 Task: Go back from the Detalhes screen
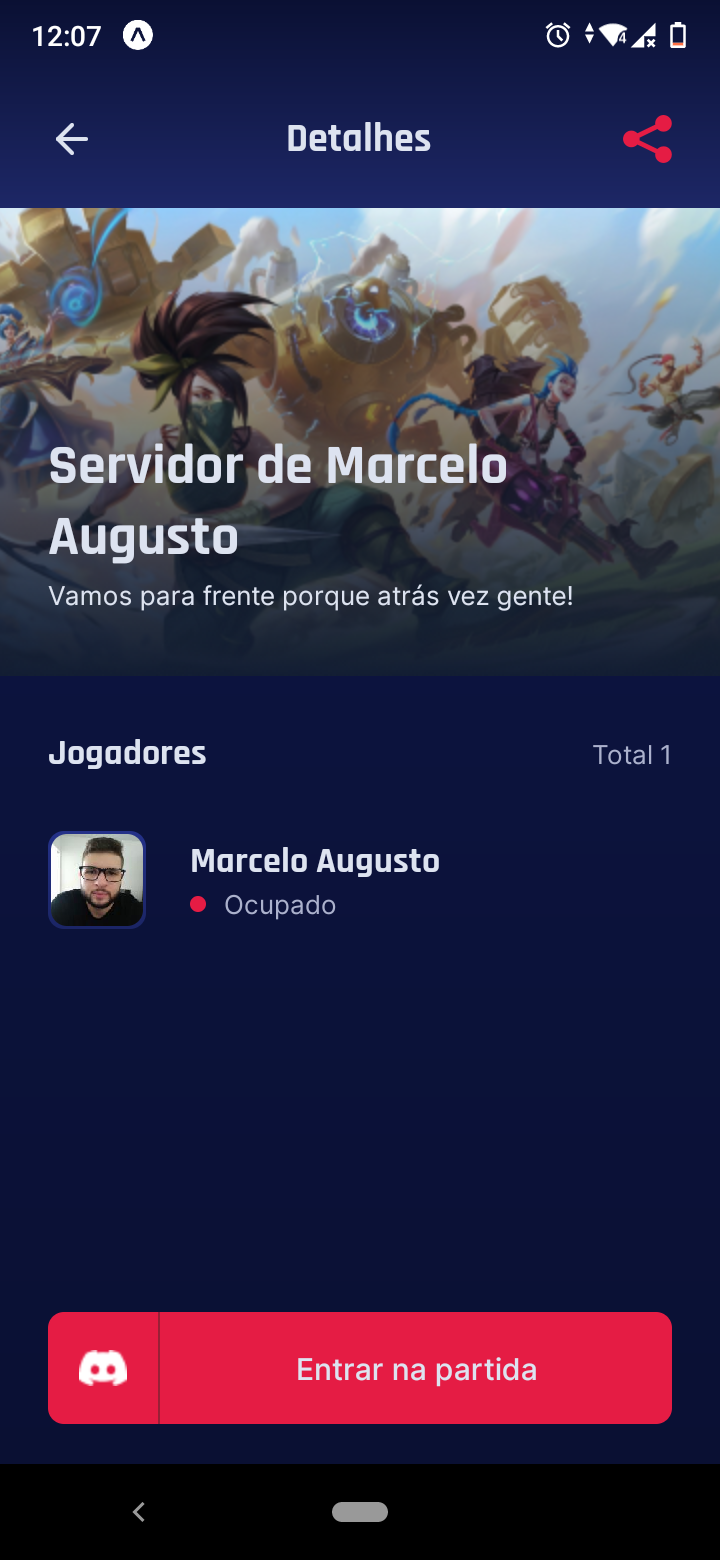click(72, 139)
